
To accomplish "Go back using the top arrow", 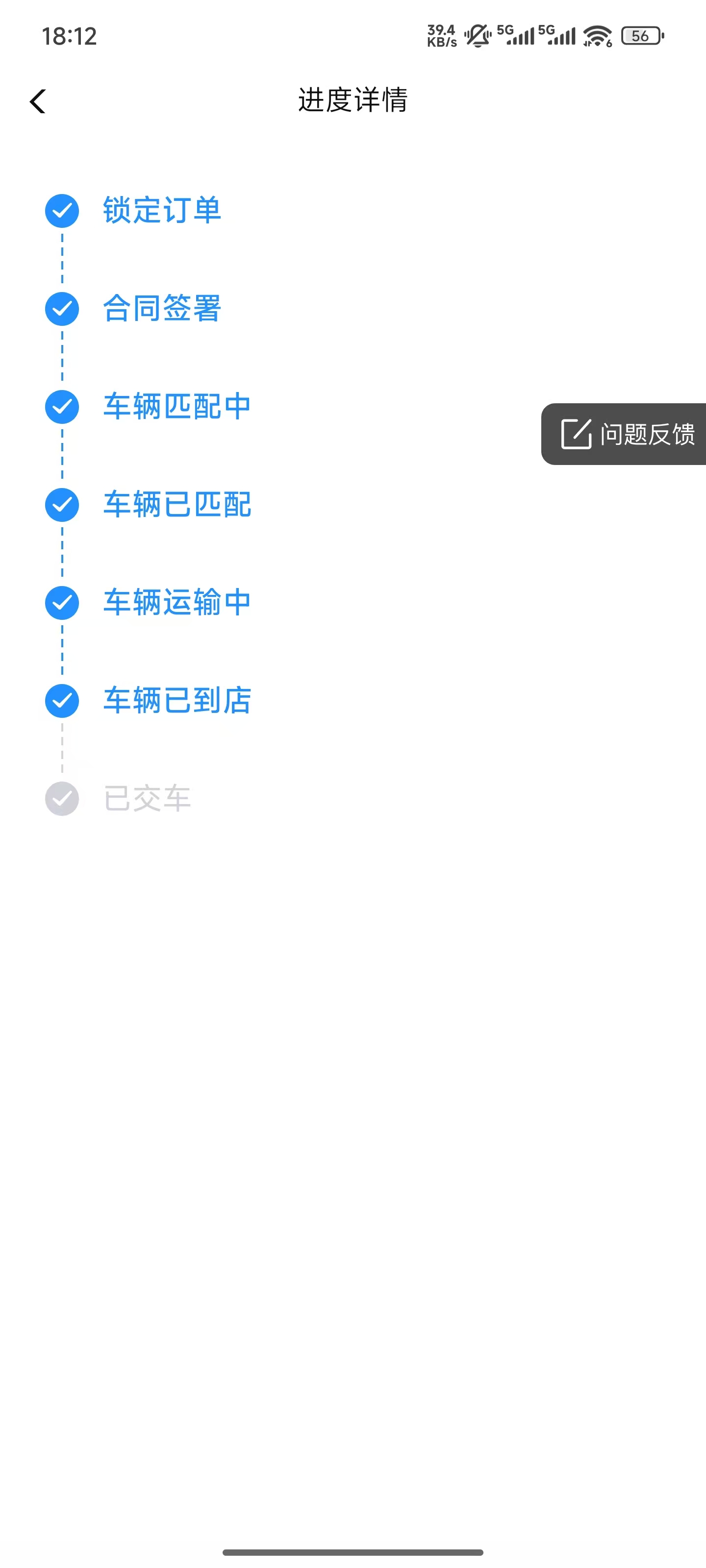I will coord(38,101).
